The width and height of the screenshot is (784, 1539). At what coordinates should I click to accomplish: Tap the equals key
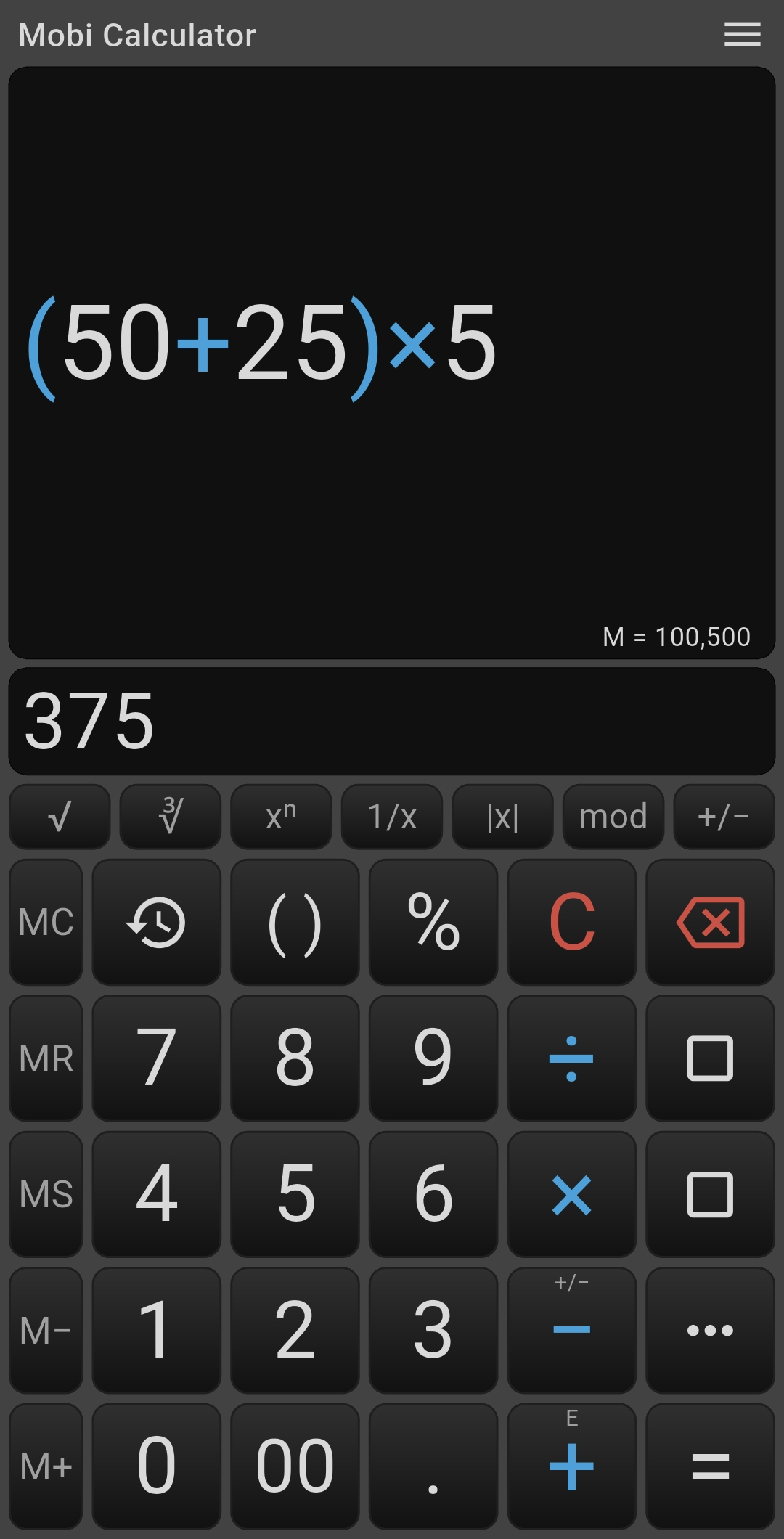click(710, 1466)
